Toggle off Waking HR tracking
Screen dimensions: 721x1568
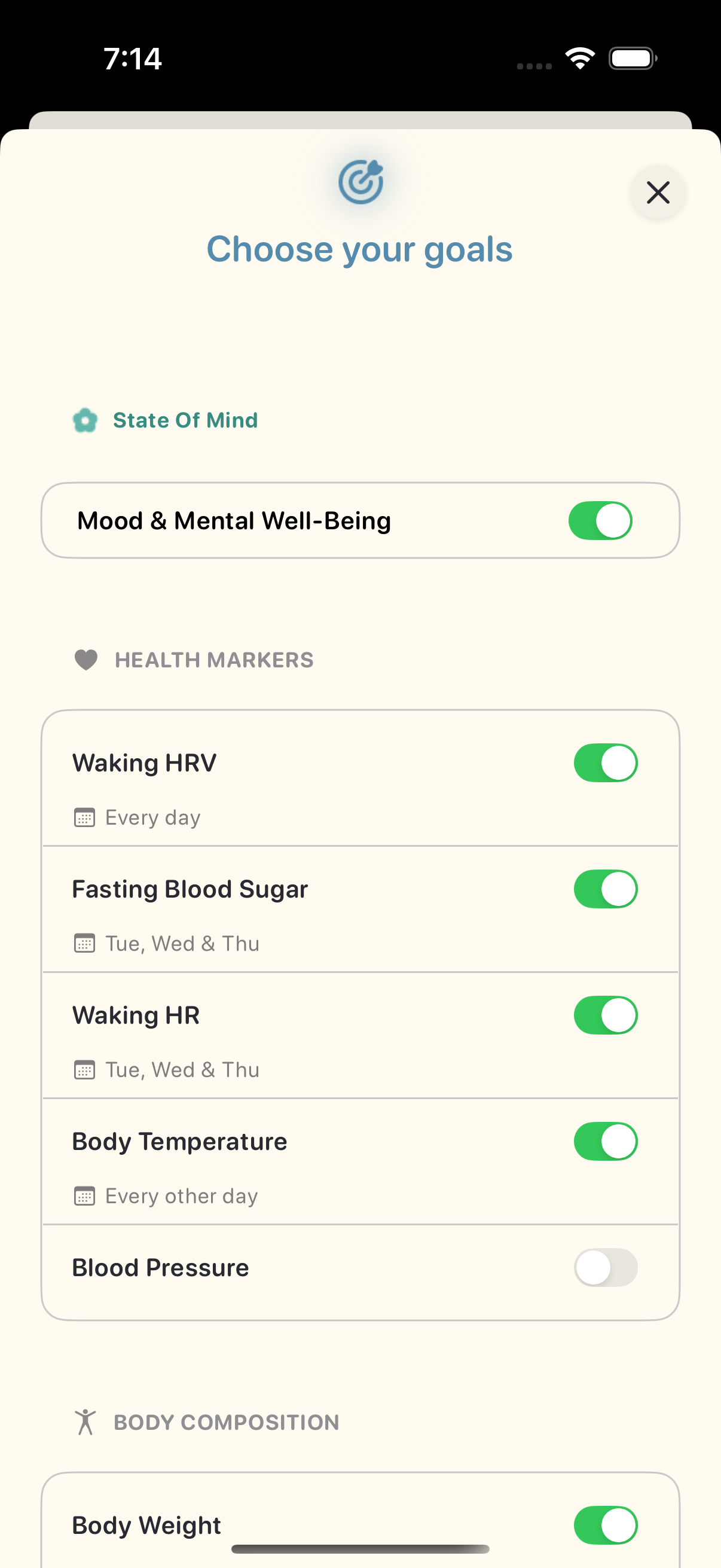tap(606, 1015)
